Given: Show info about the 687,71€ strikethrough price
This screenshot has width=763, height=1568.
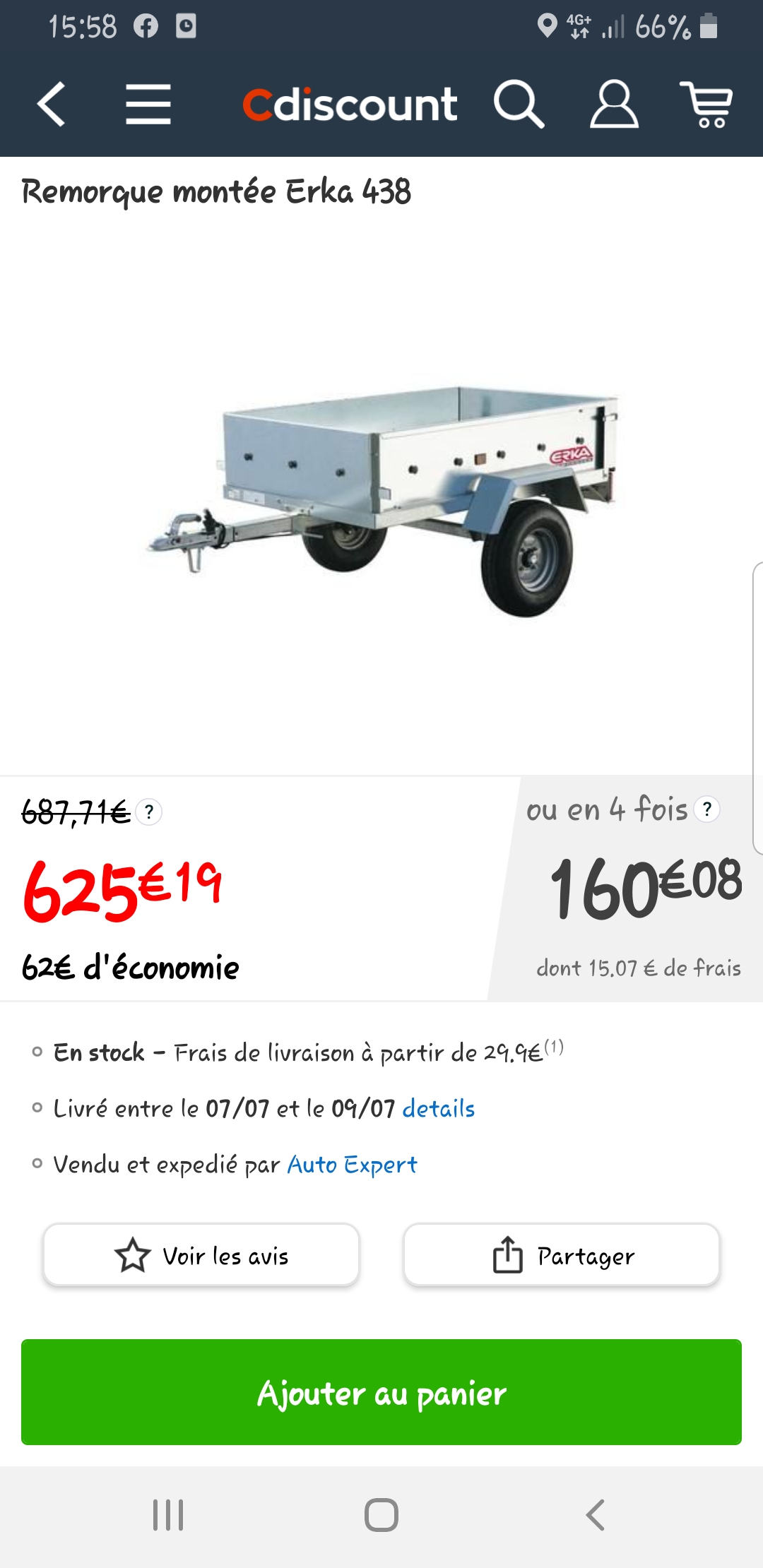Looking at the screenshot, I should pyautogui.click(x=149, y=812).
